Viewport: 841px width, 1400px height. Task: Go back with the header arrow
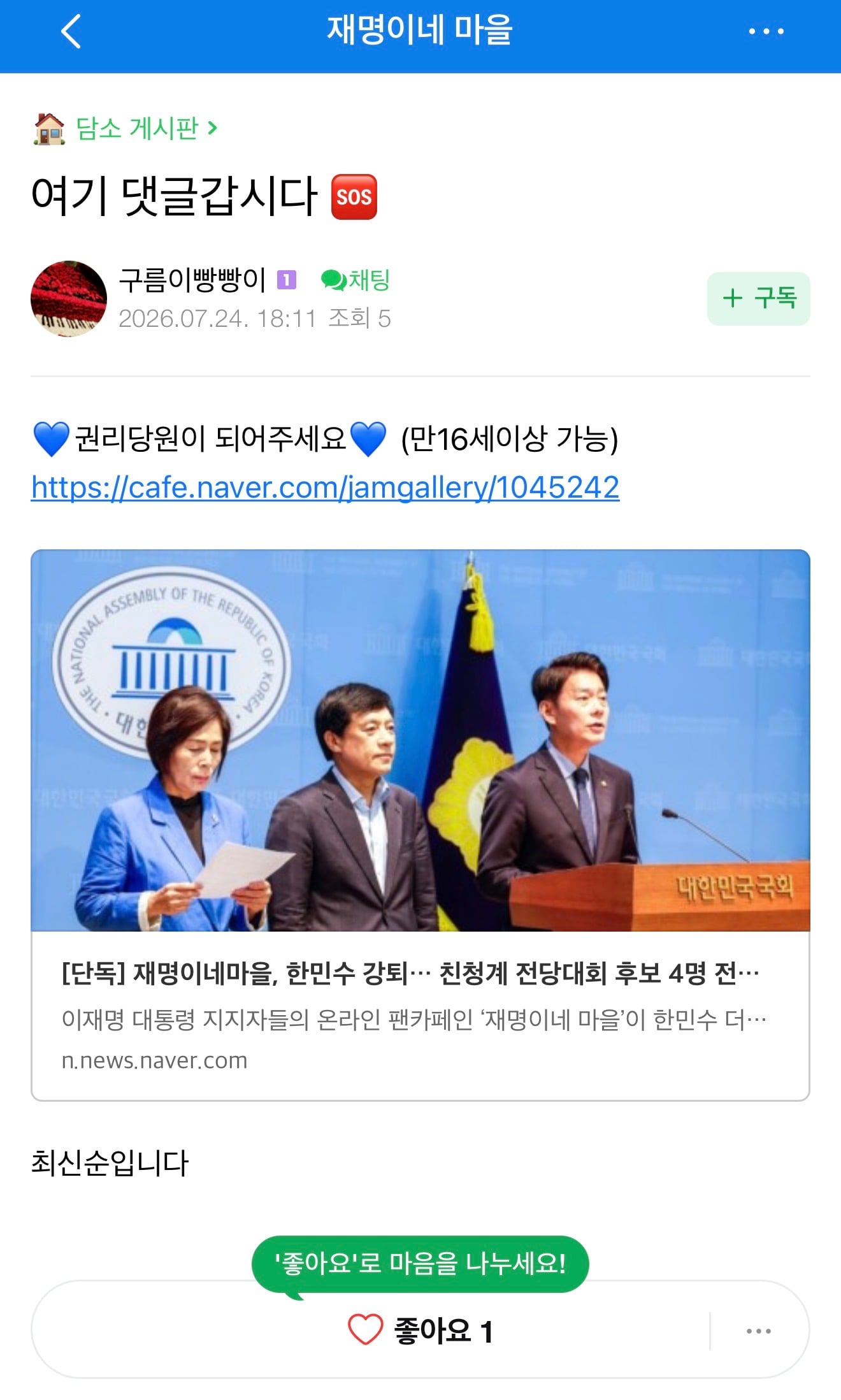(x=71, y=31)
